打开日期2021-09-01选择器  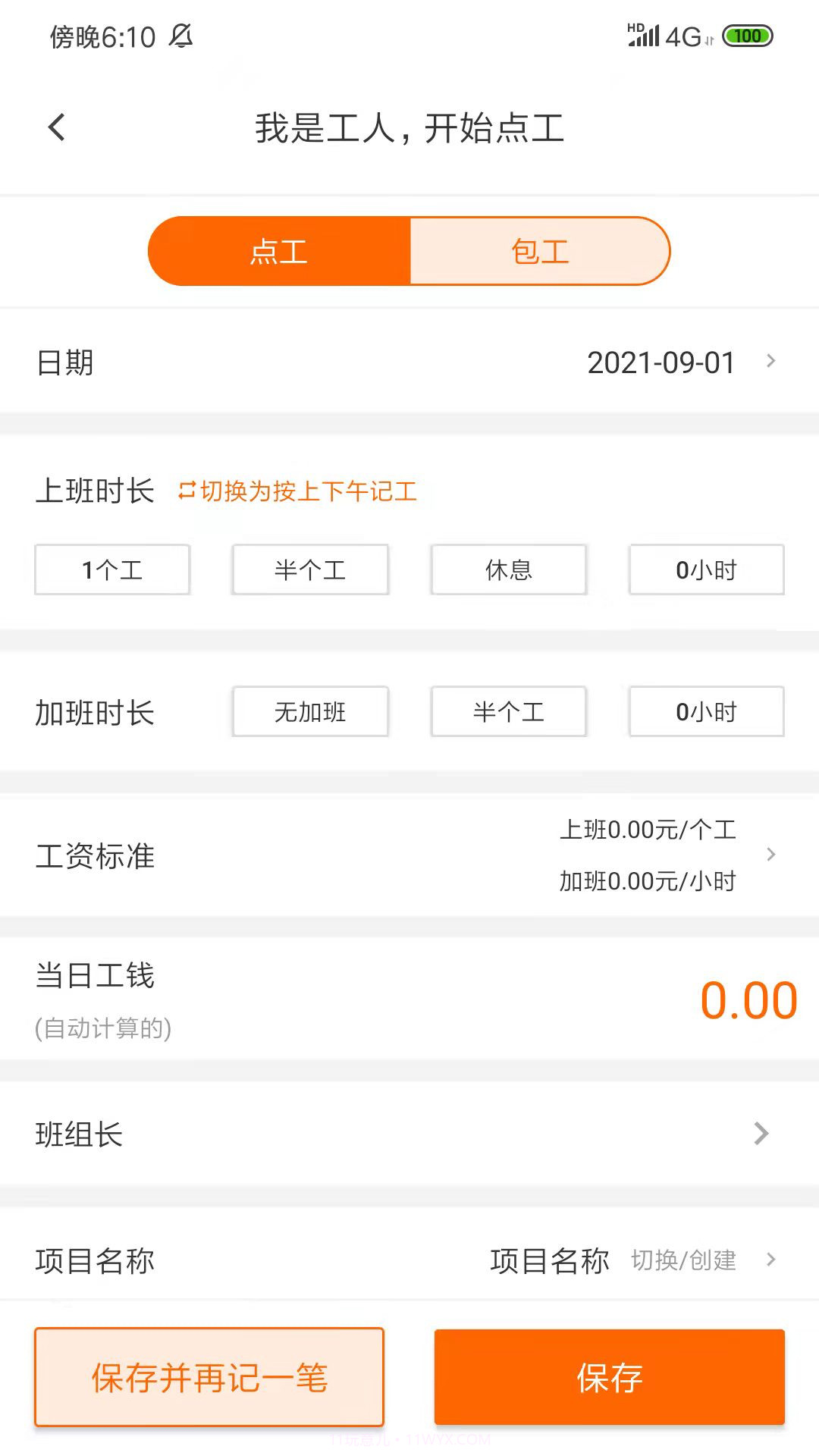pos(660,362)
